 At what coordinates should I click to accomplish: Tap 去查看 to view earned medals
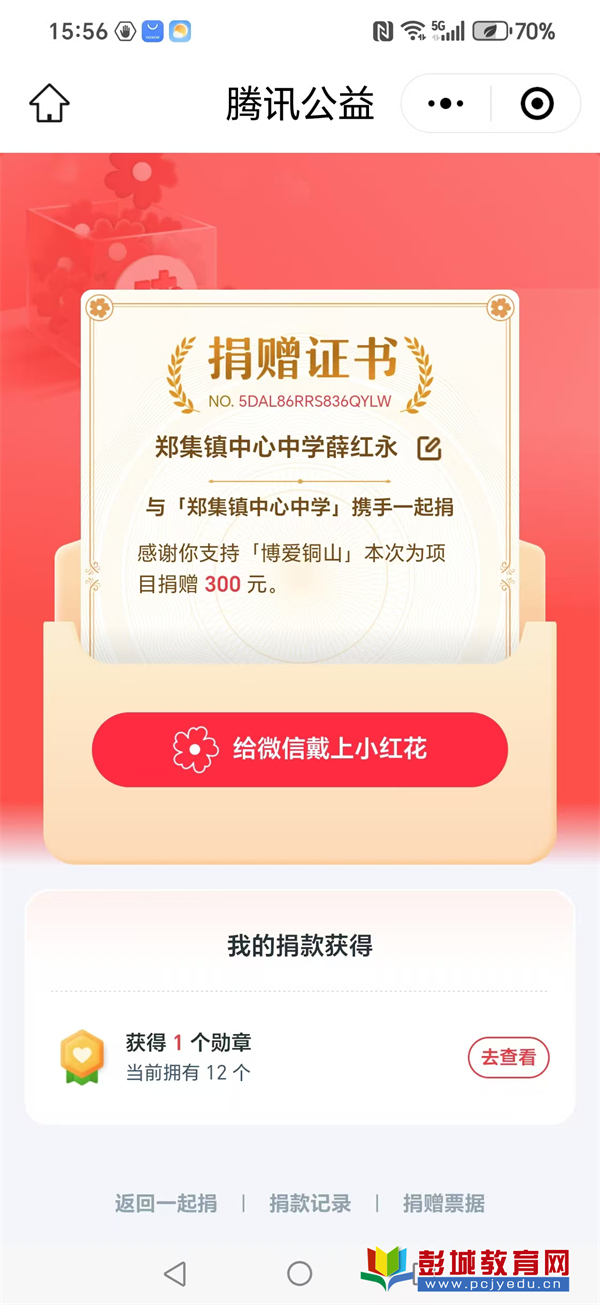pos(509,1057)
